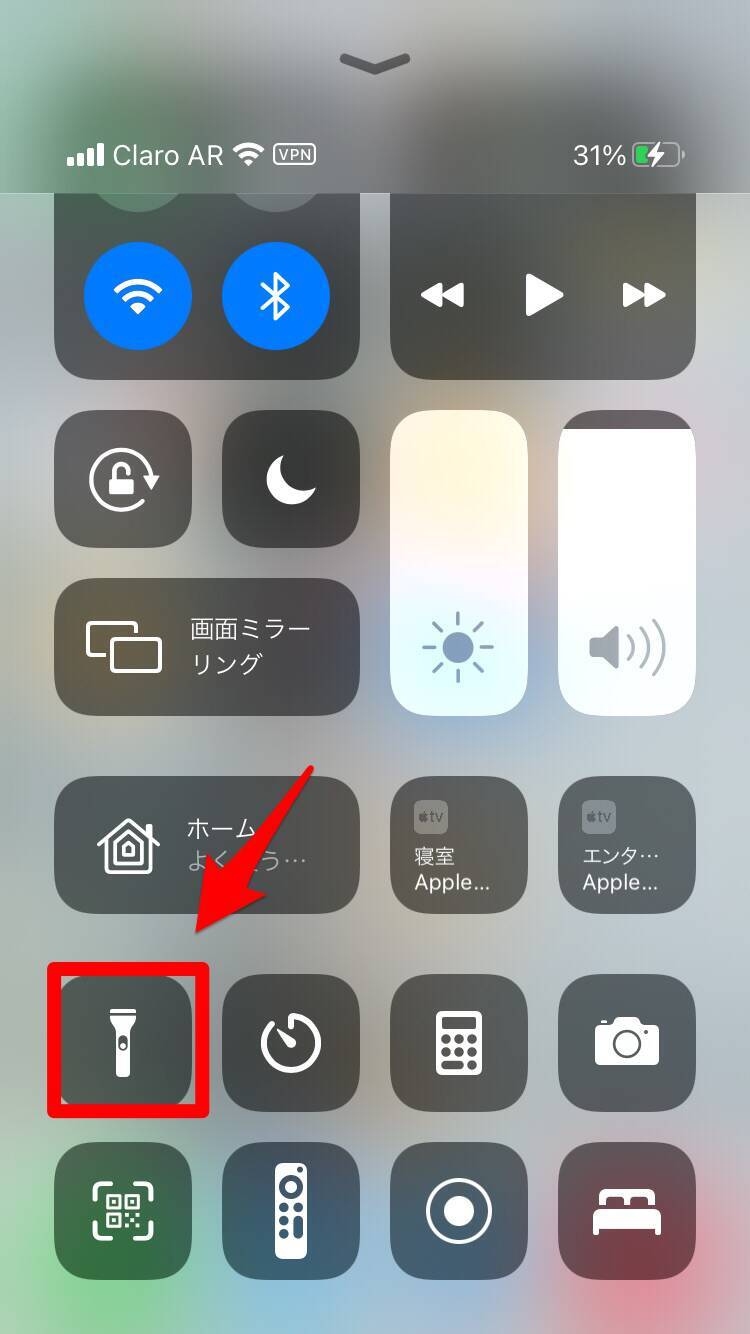Turn off Wi-Fi

138,295
